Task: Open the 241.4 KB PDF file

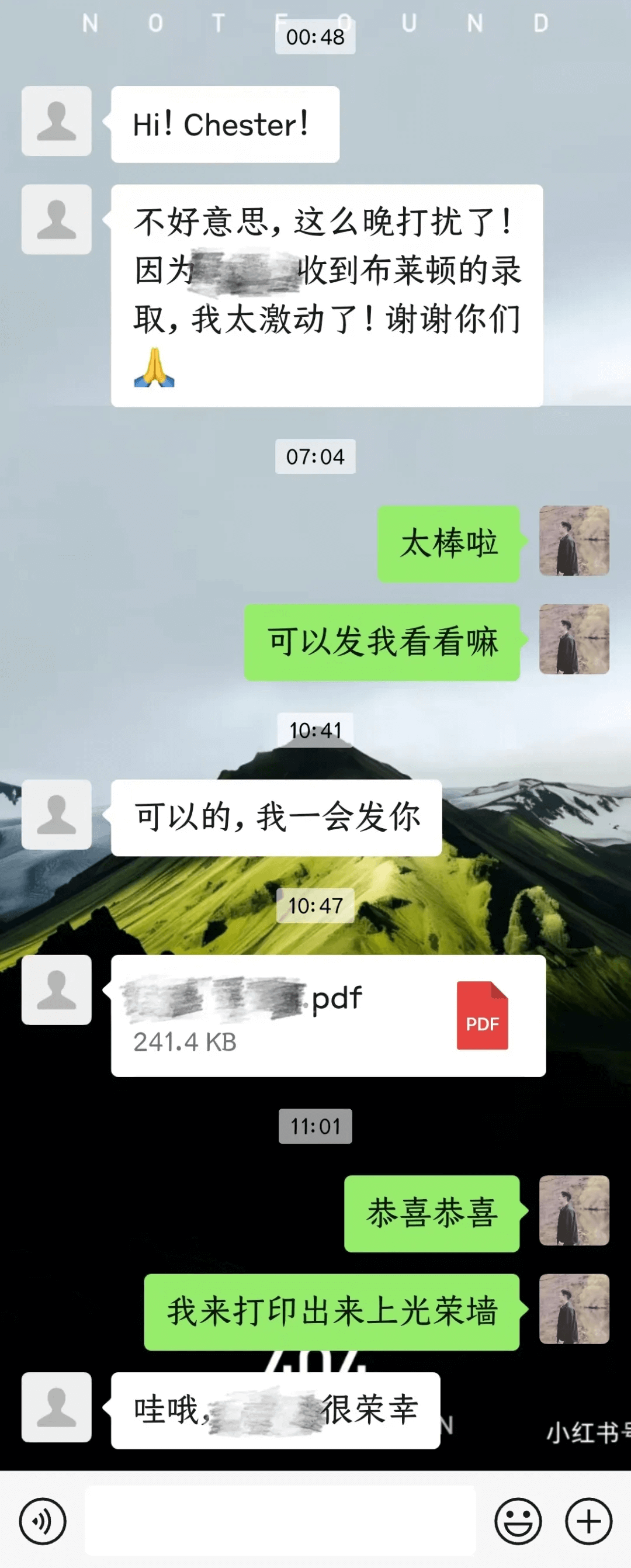Action: pos(328,1015)
